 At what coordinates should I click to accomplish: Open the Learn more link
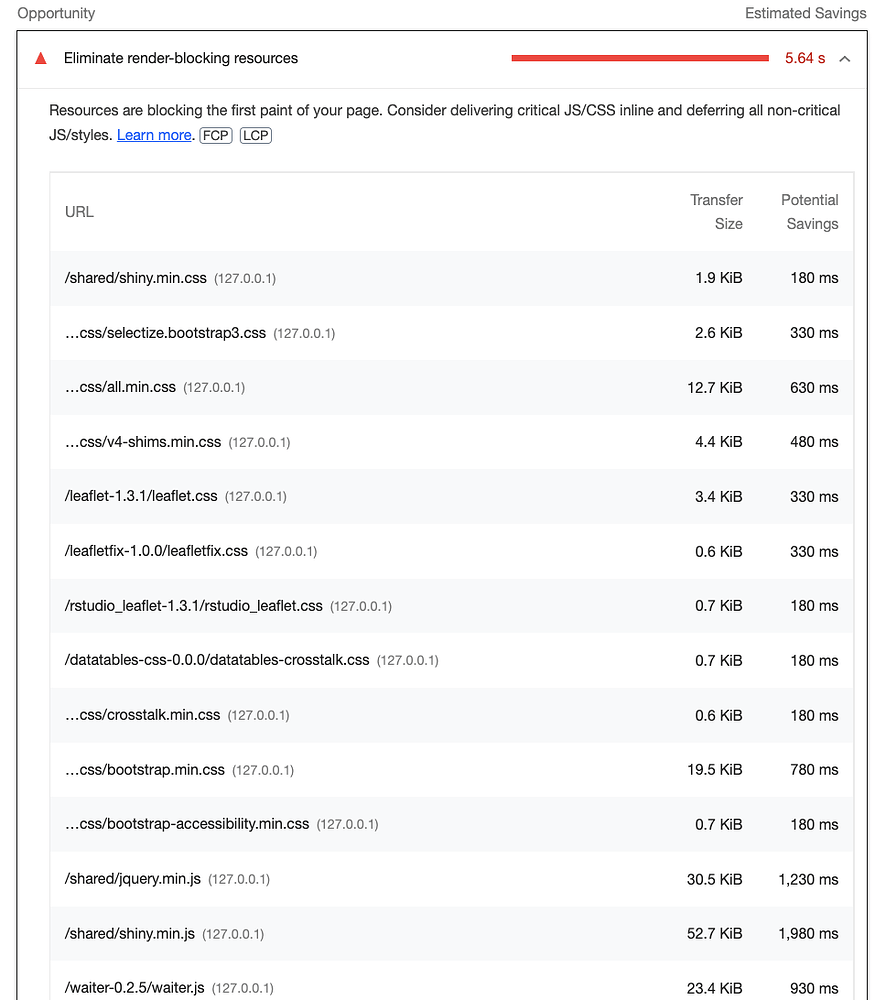[x=154, y=134]
